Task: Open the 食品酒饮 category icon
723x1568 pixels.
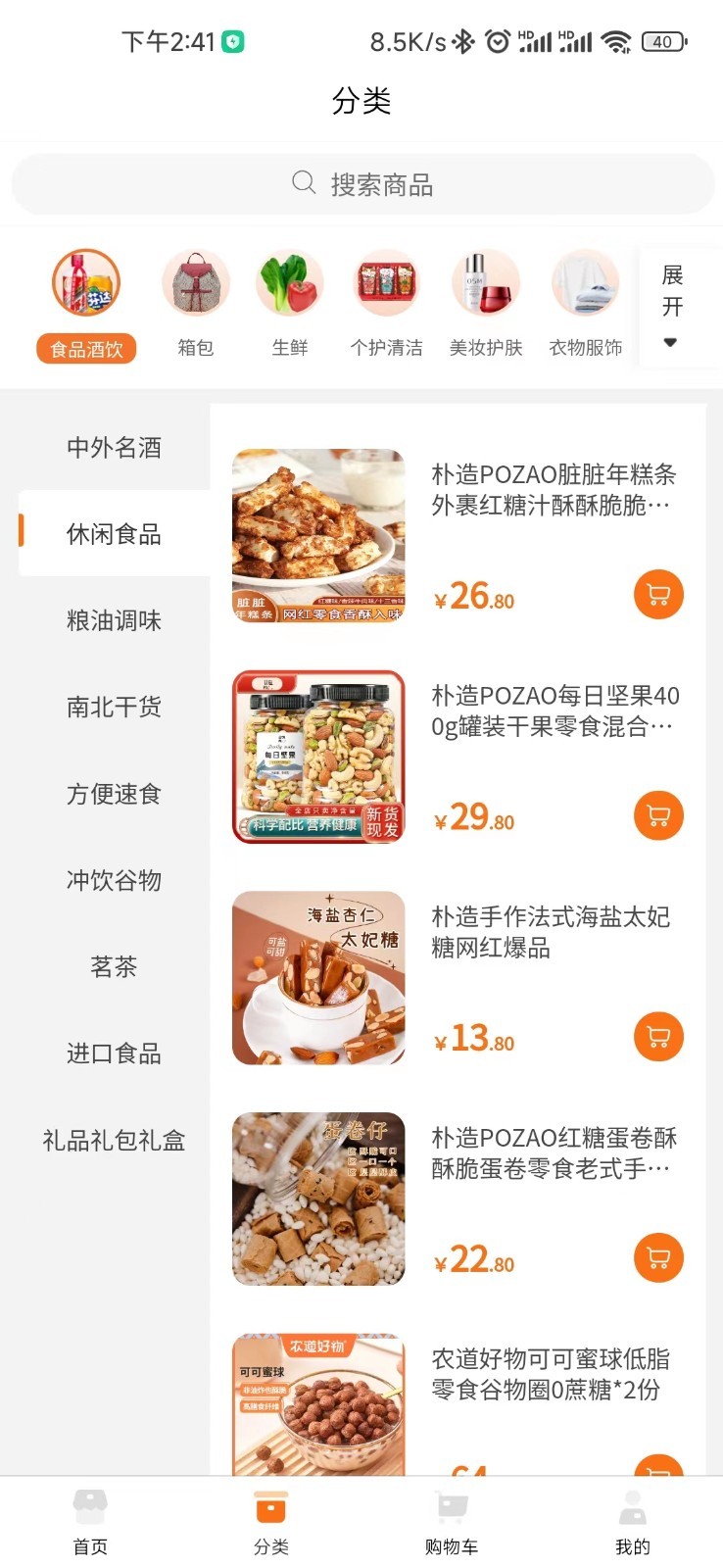Action: click(85, 282)
